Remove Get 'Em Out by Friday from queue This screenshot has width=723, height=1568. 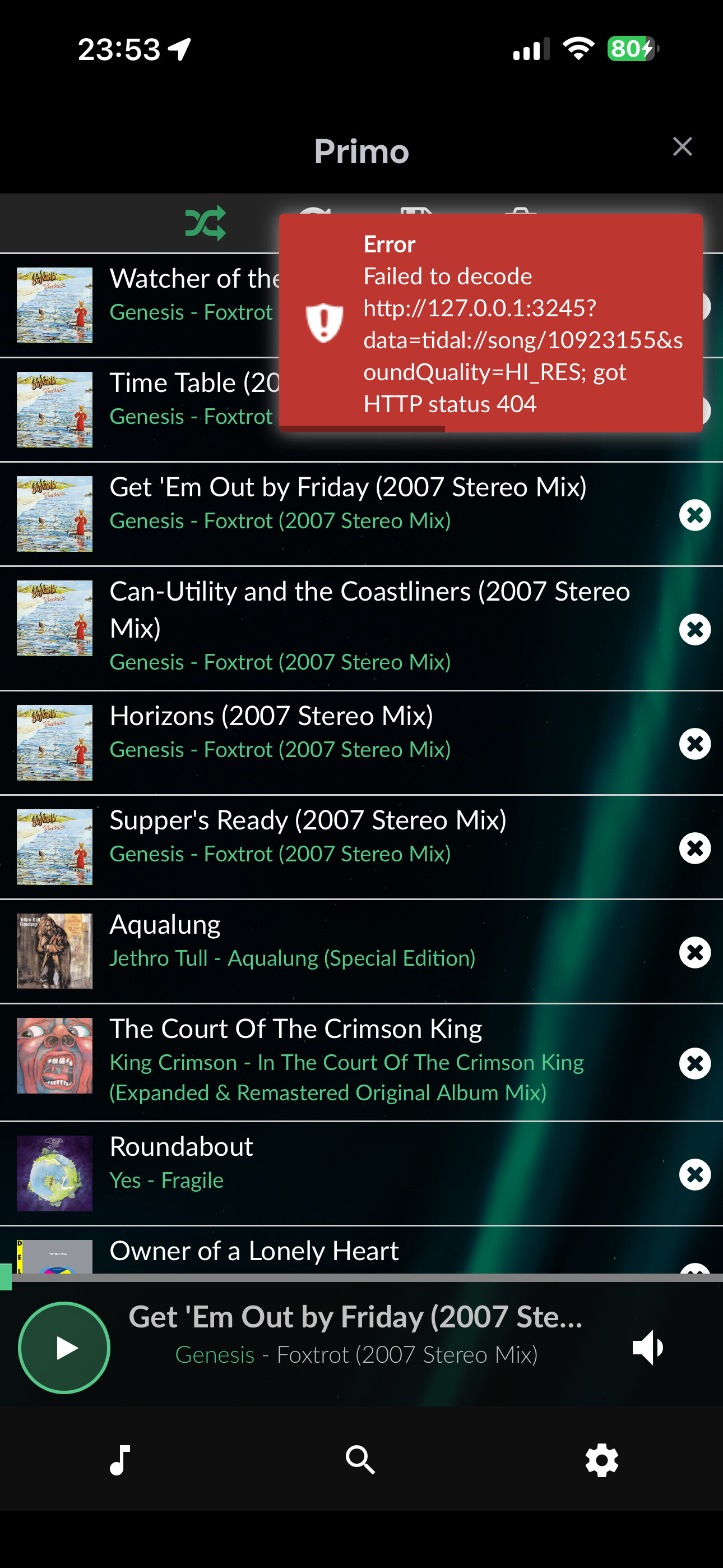694,515
